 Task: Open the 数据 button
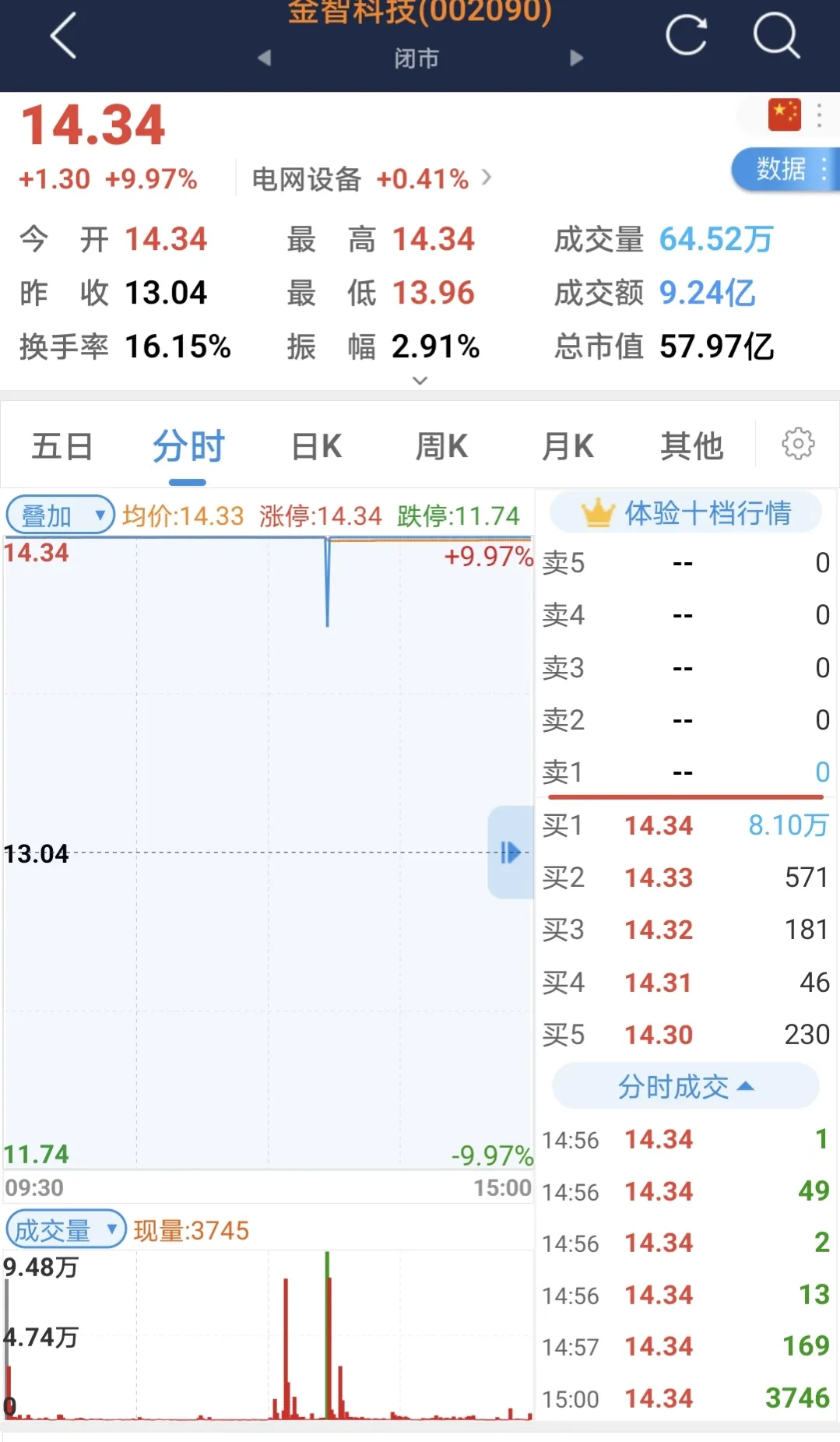pyautogui.click(x=786, y=169)
